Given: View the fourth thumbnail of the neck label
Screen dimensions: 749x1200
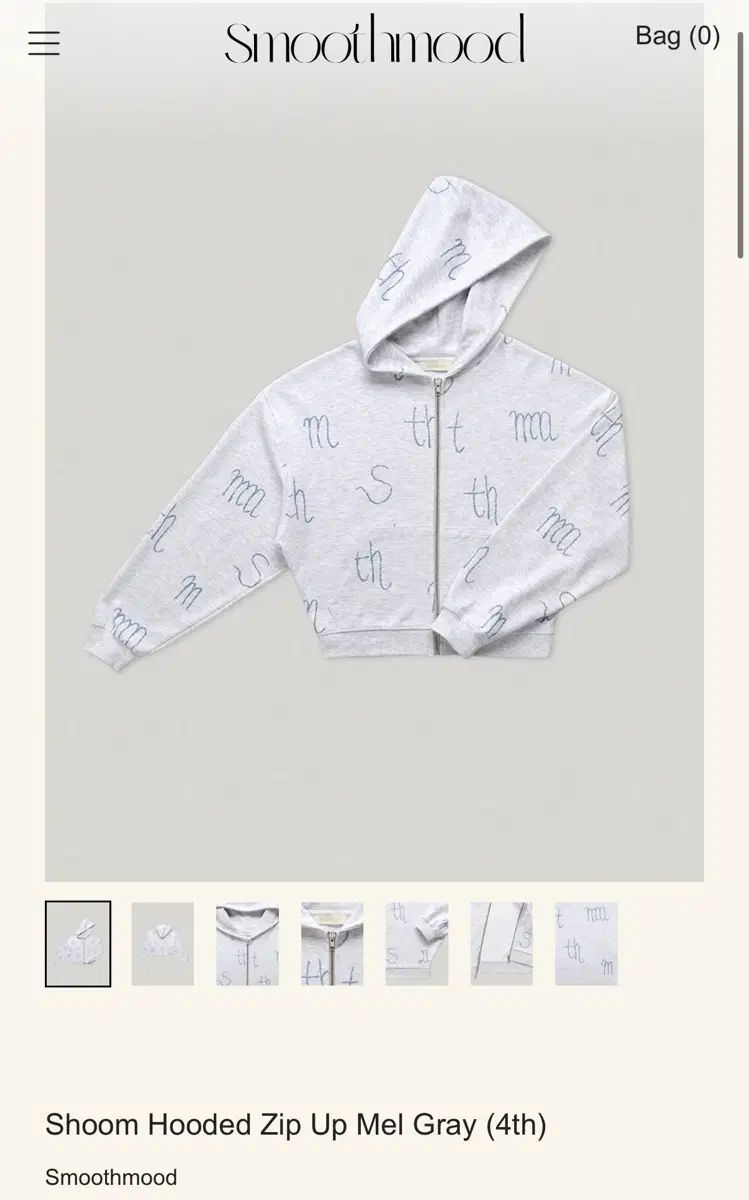Looking at the screenshot, I should click(332, 944).
